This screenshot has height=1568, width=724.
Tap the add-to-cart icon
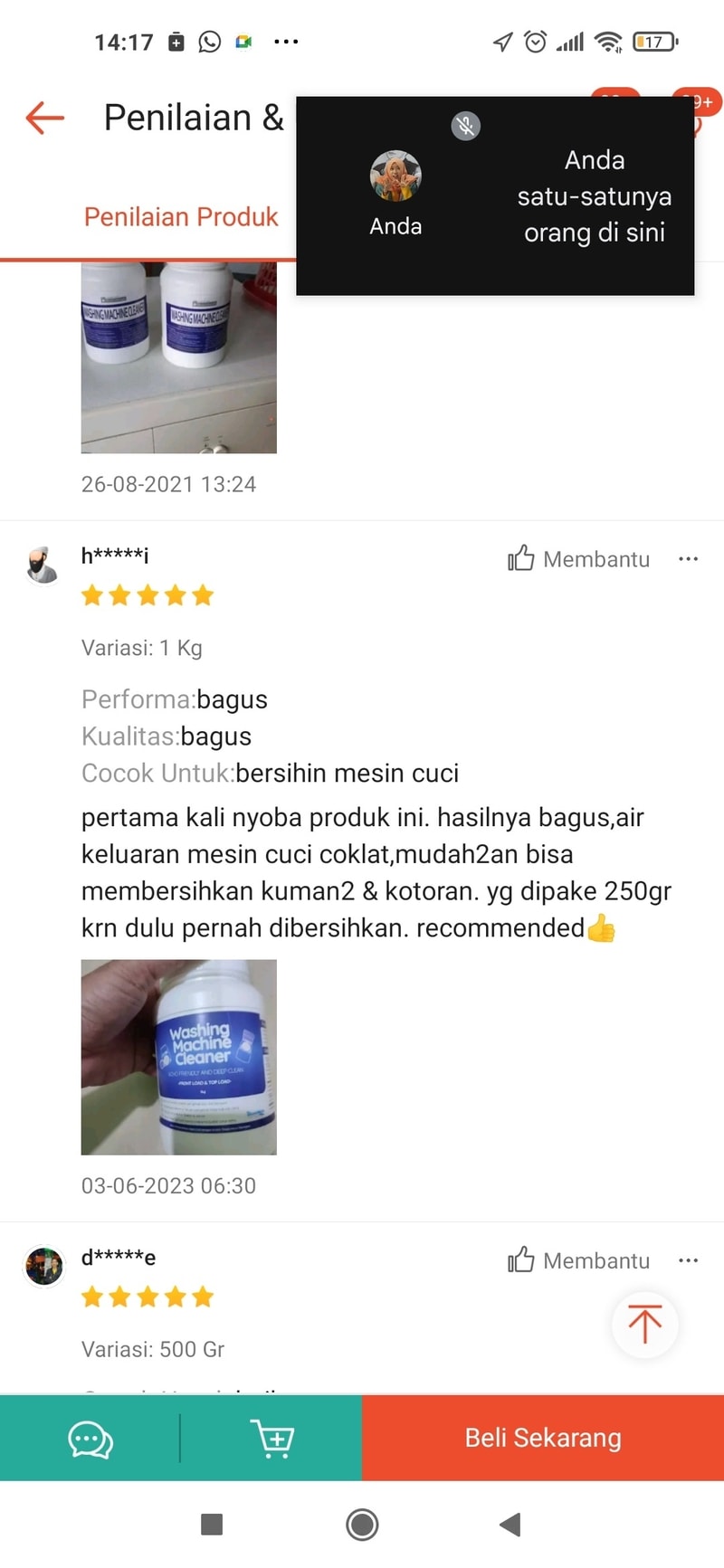coord(272,1437)
